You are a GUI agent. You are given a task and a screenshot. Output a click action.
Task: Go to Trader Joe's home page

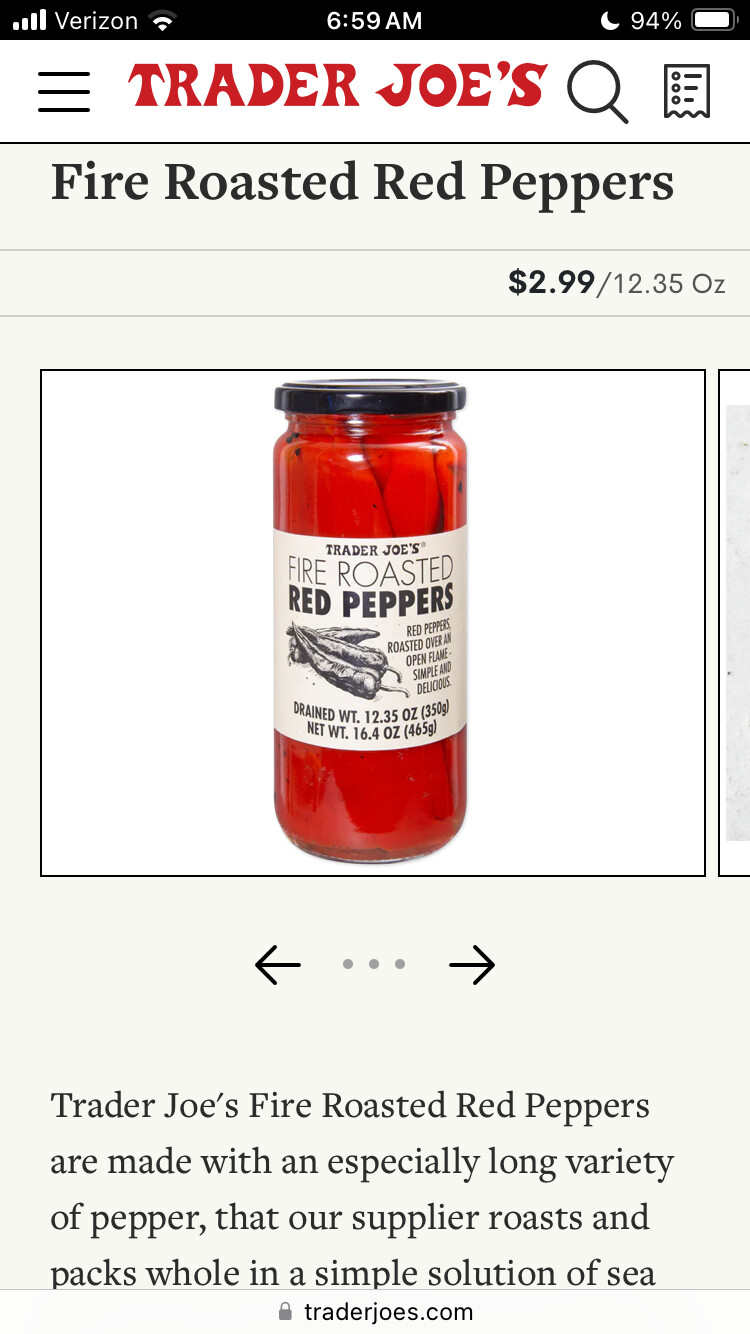[x=337, y=87]
